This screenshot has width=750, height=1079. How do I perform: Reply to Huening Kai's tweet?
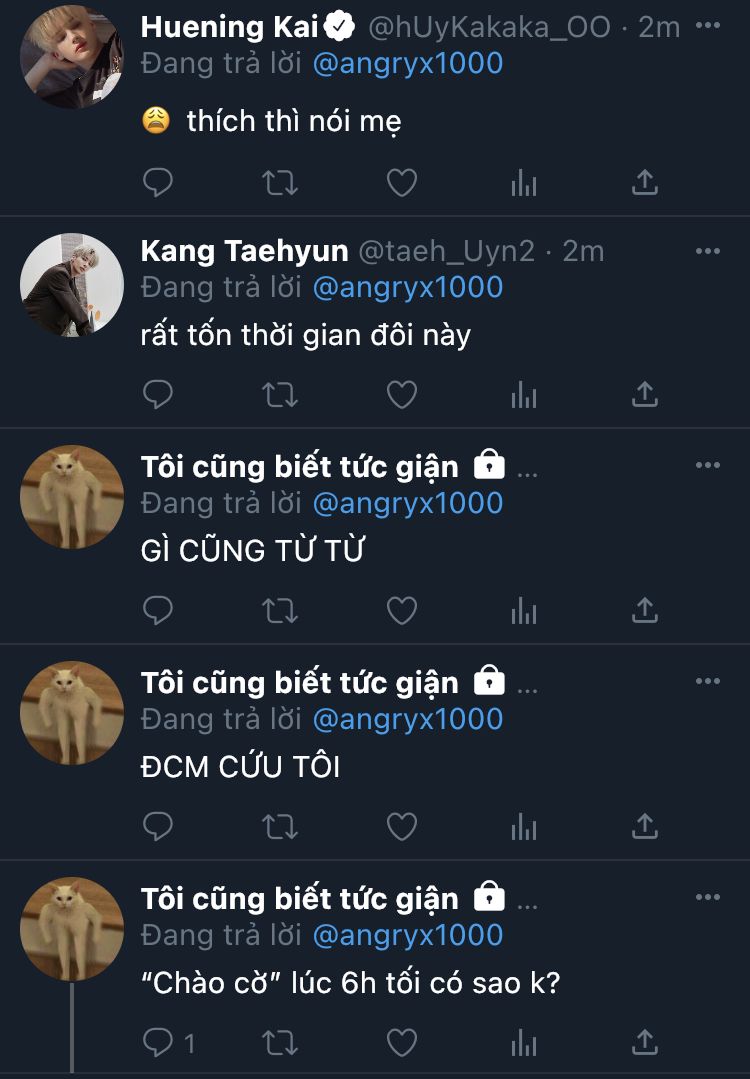pyautogui.click(x=158, y=182)
